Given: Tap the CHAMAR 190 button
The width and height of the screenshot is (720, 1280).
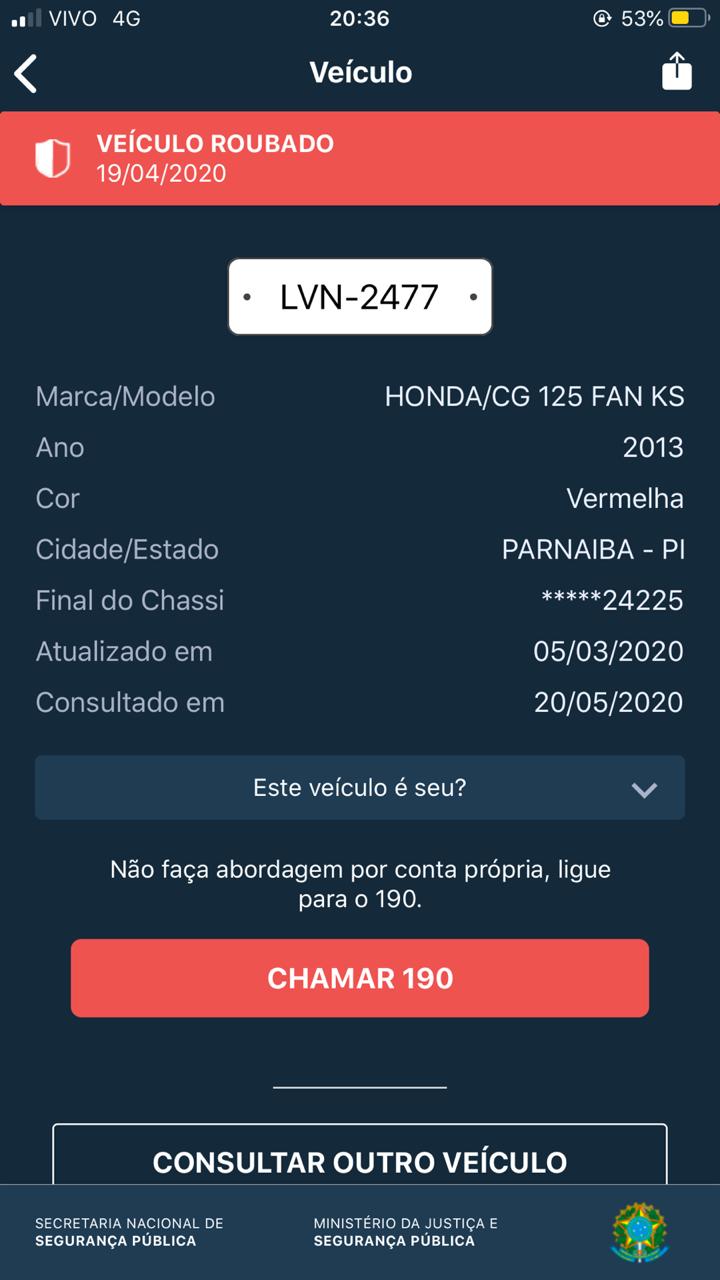Looking at the screenshot, I should (x=360, y=978).
